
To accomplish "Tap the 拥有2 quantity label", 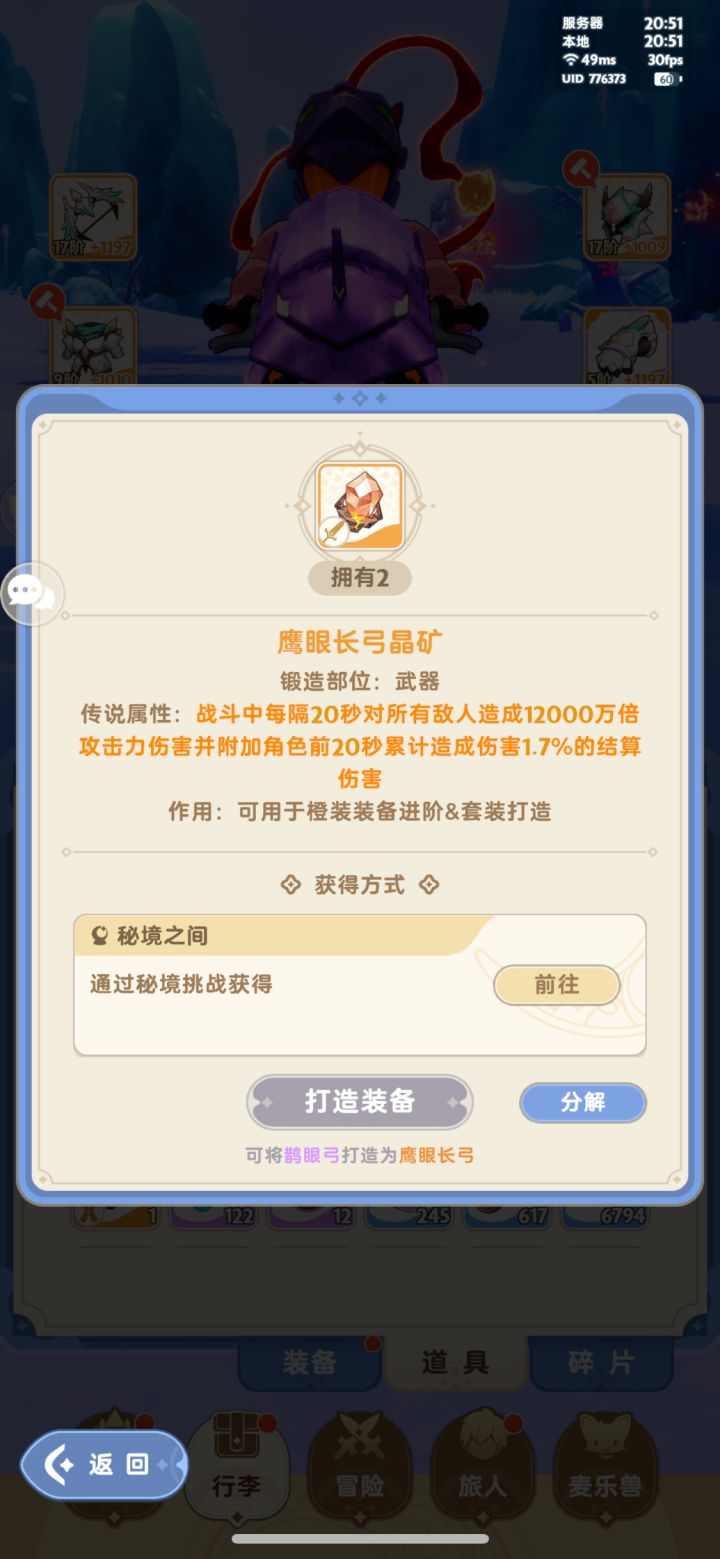I will [x=359, y=578].
